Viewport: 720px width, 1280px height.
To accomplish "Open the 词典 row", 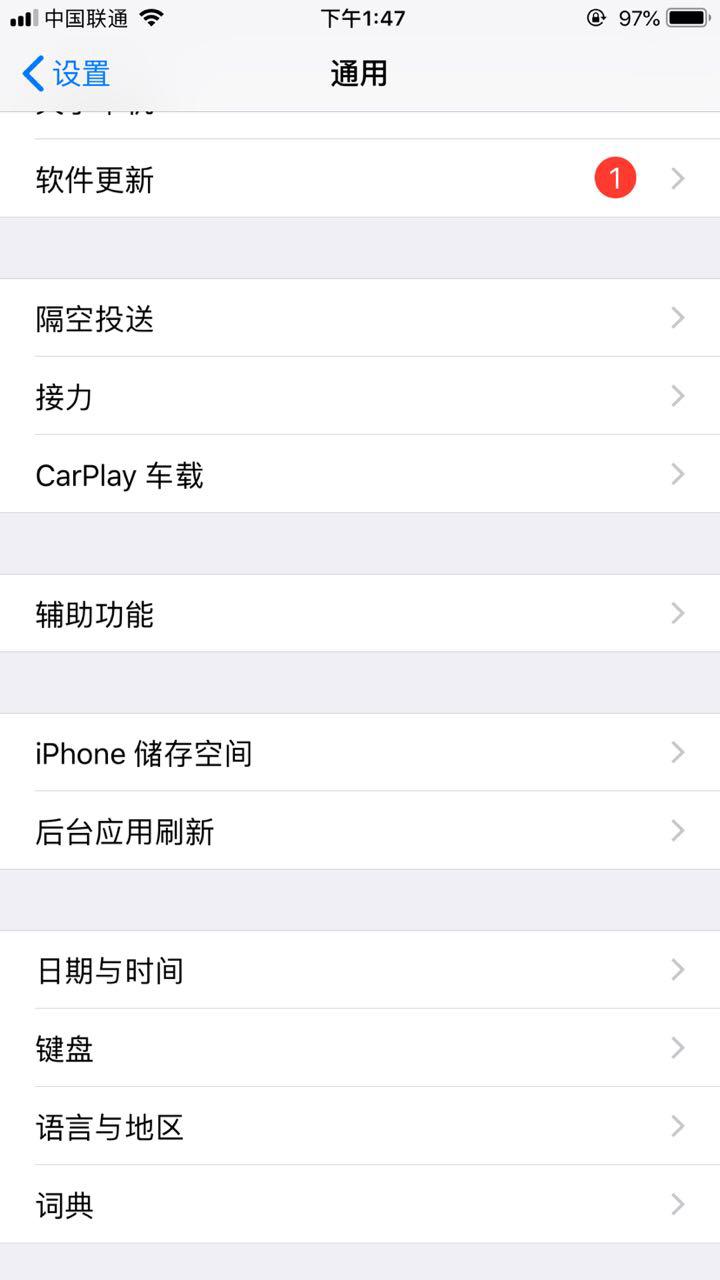I will 360,1205.
